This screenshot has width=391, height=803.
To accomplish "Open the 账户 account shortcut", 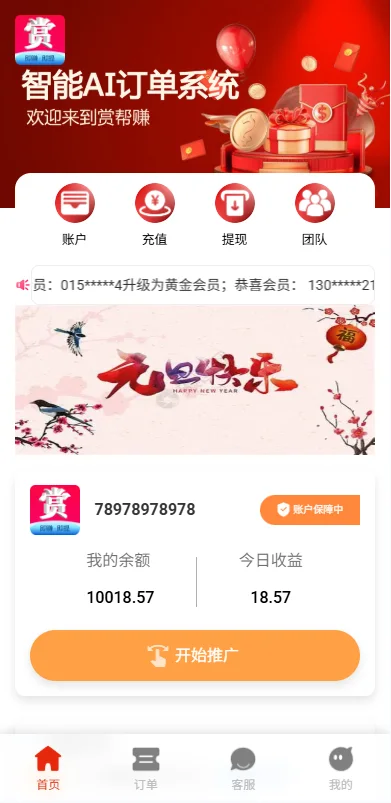I will 75,215.
